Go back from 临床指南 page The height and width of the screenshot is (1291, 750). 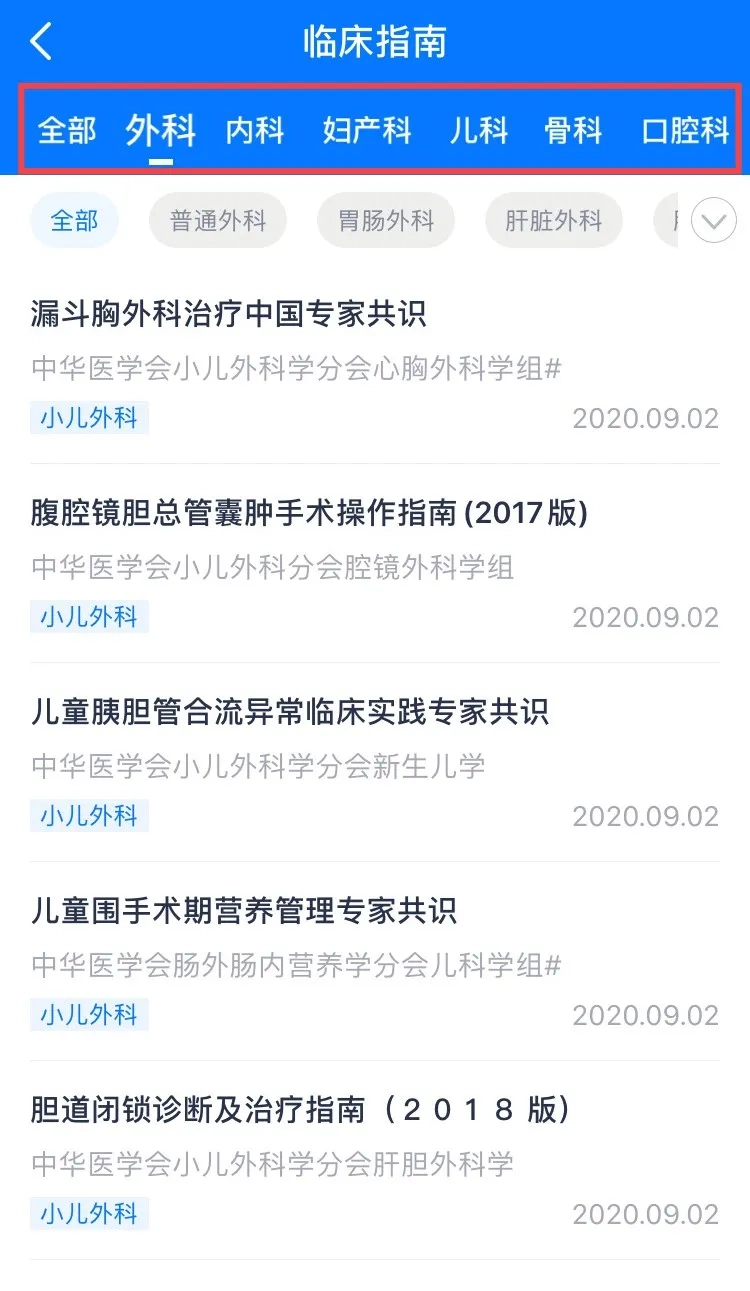[41, 42]
